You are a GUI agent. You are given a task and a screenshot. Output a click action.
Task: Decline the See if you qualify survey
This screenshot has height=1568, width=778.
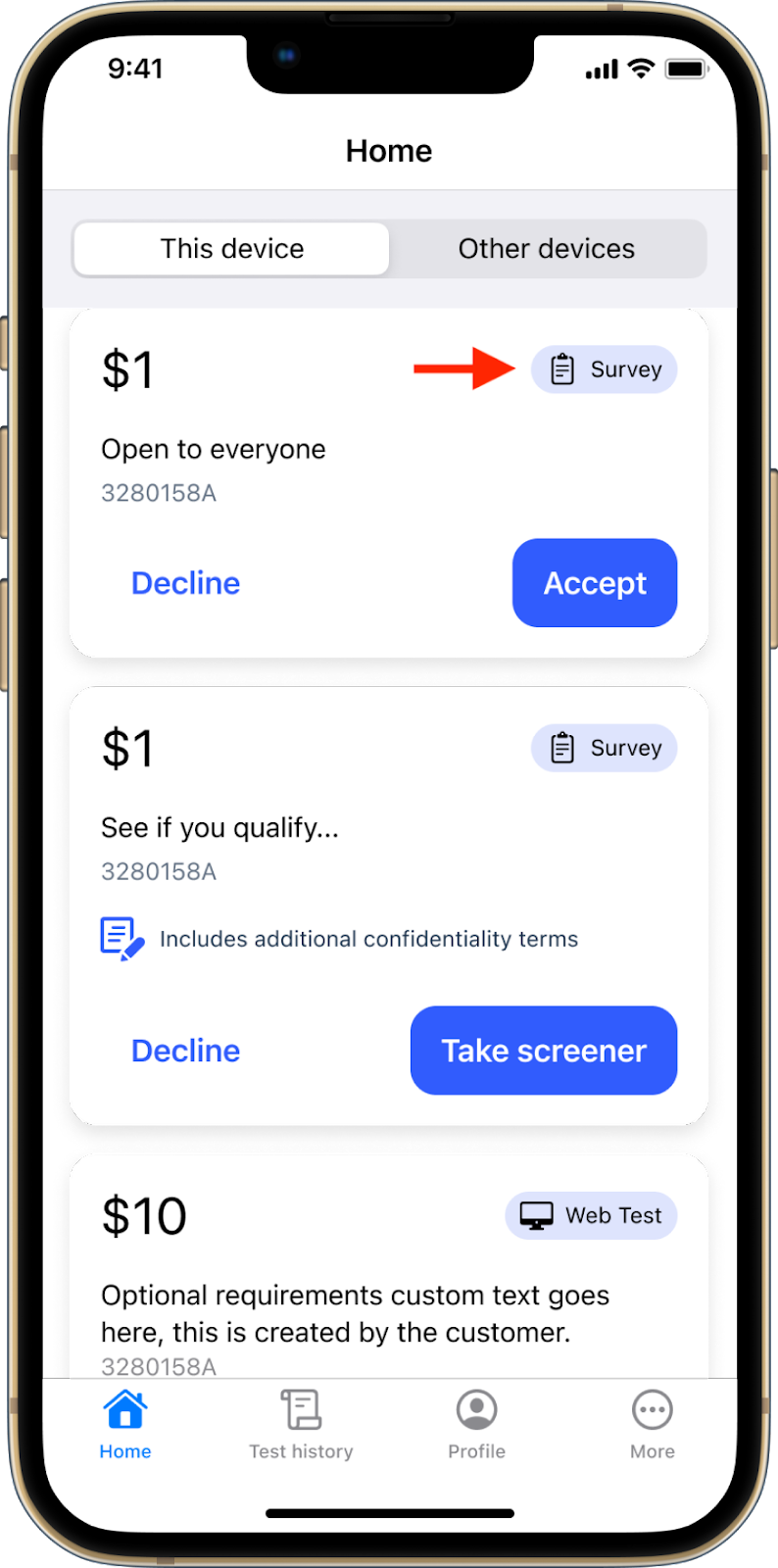[186, 1051]
